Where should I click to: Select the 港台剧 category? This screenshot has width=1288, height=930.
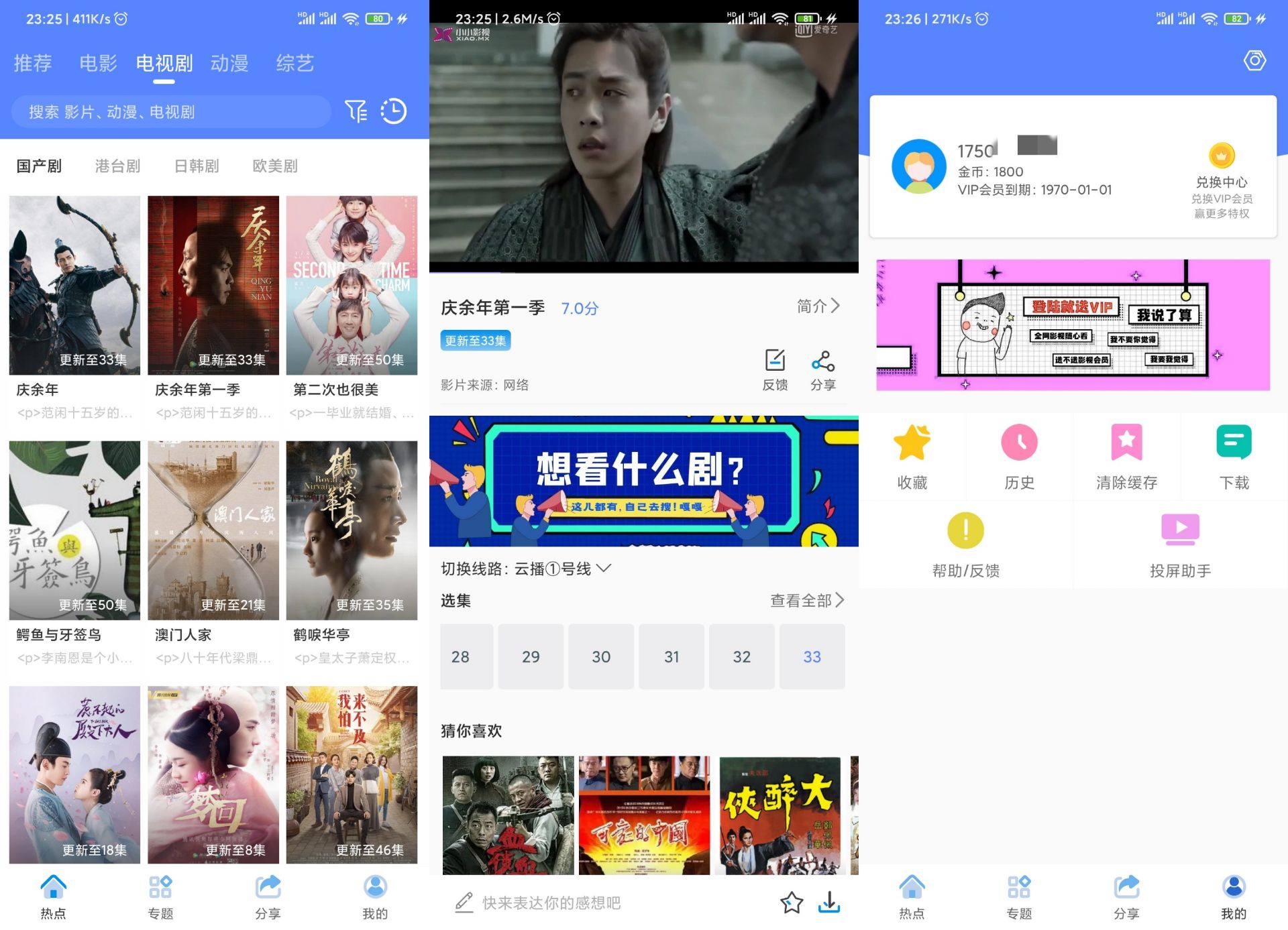point(118,166)
